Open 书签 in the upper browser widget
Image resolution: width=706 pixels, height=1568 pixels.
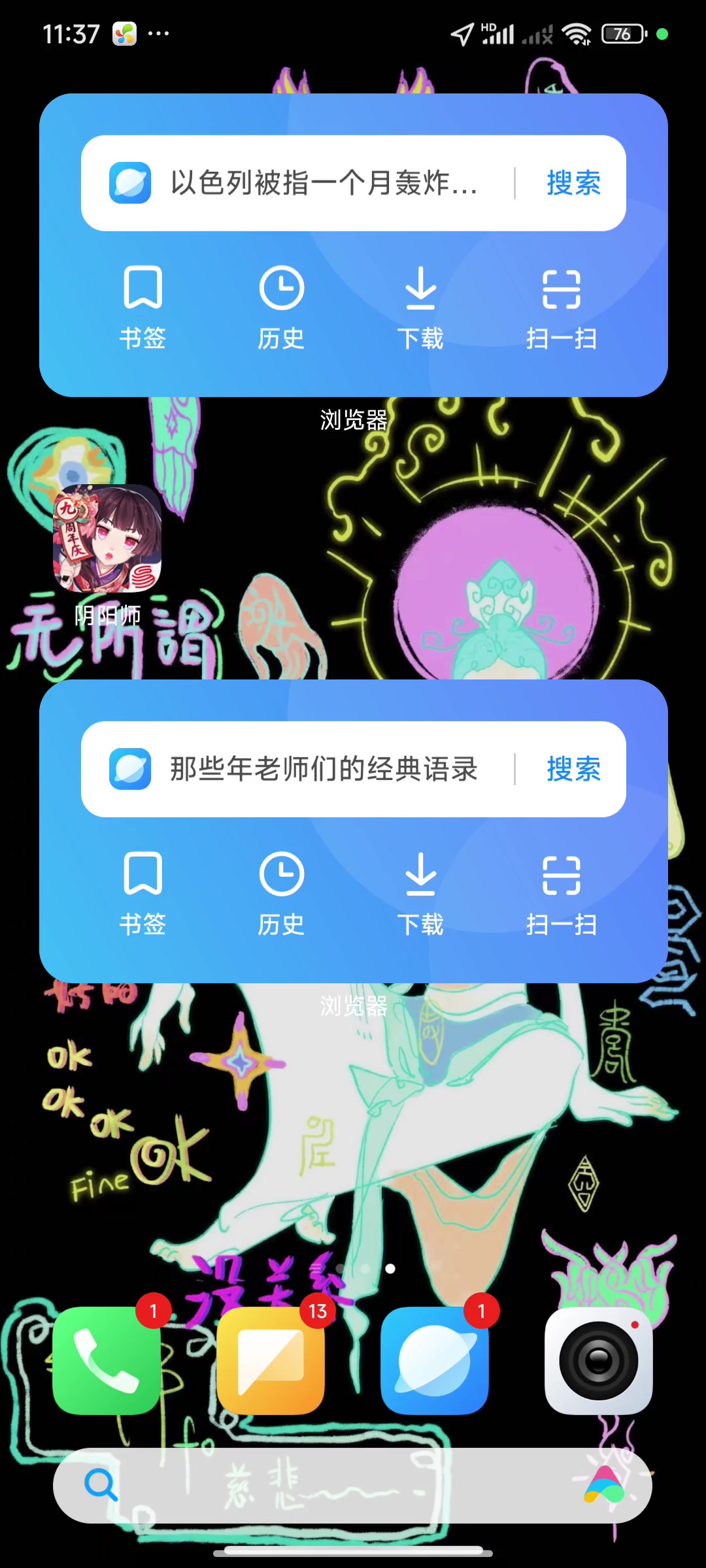coord(143,307)
